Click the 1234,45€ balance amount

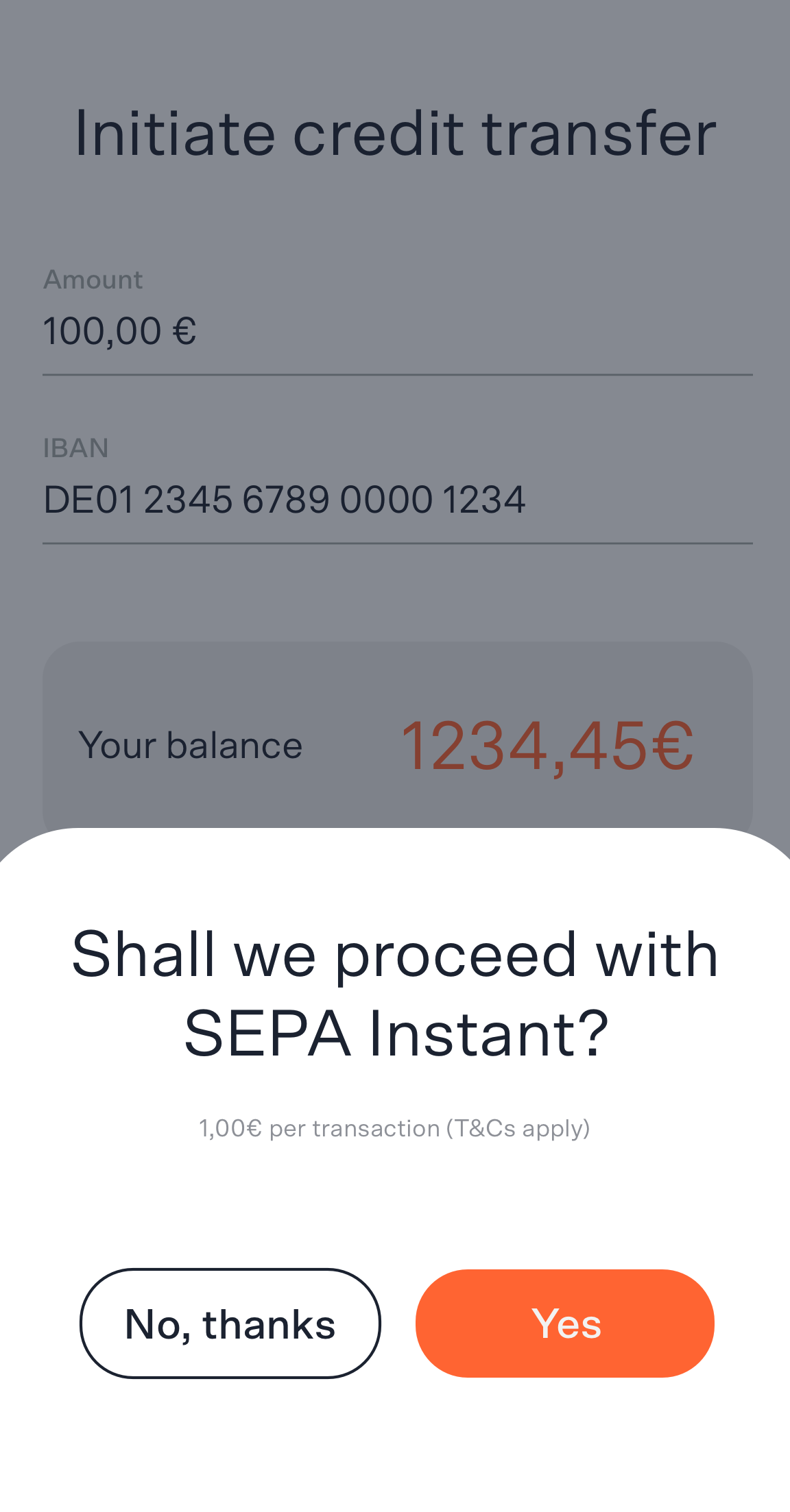coord(548,745)
